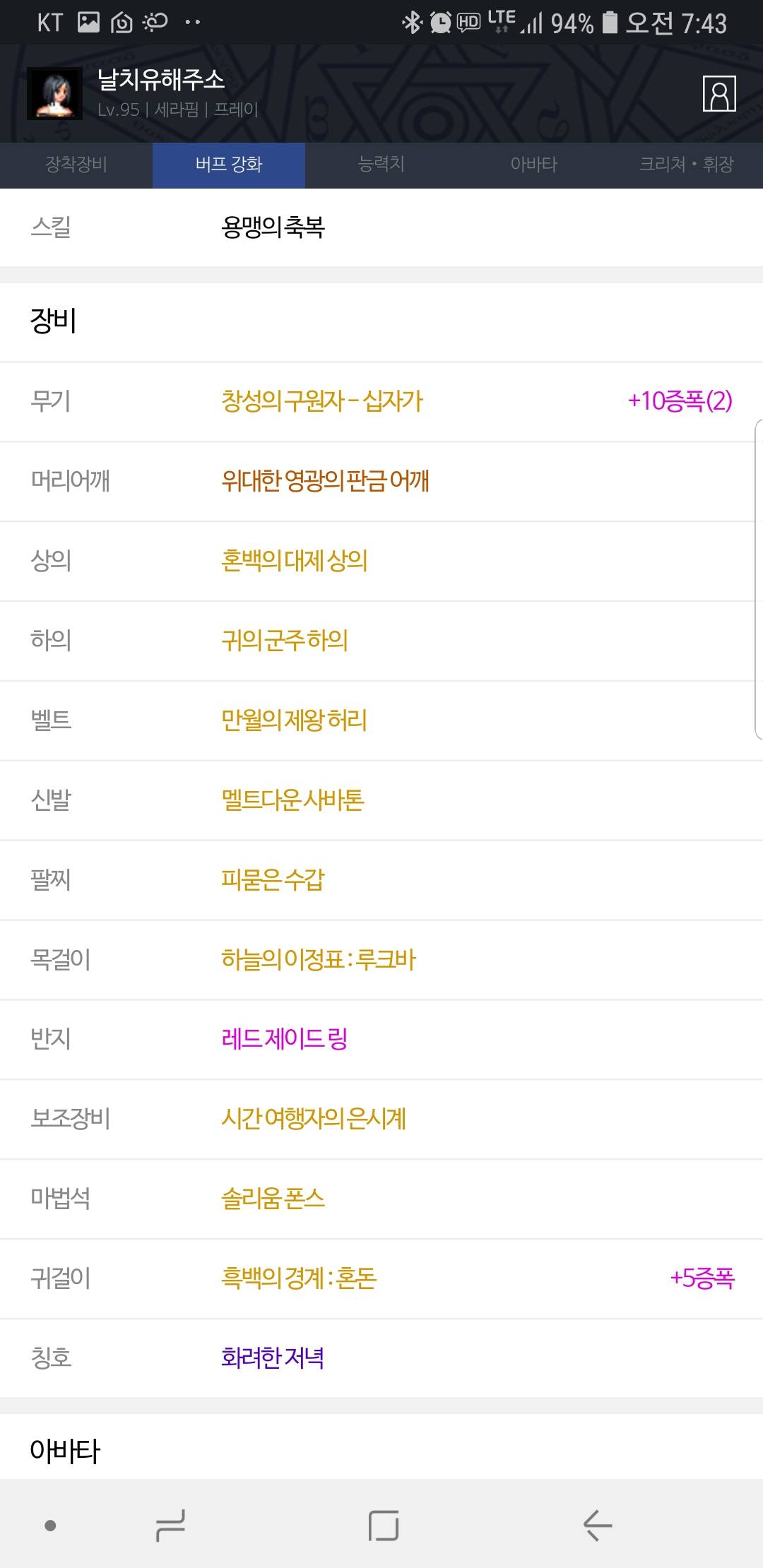The image size is (763, 1568).
Task: Open the 아바타 tab
Action: pyautogui.click(x=534, y=165)
